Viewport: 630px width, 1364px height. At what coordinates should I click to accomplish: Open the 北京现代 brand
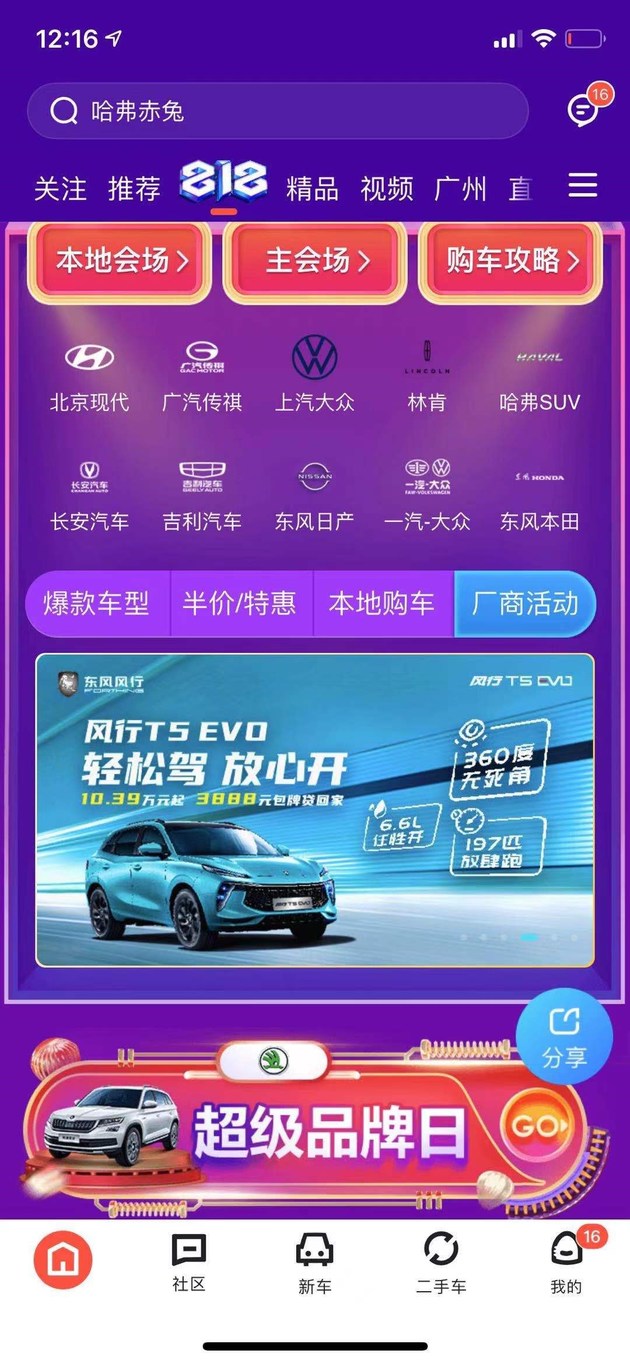pos(90,377)
